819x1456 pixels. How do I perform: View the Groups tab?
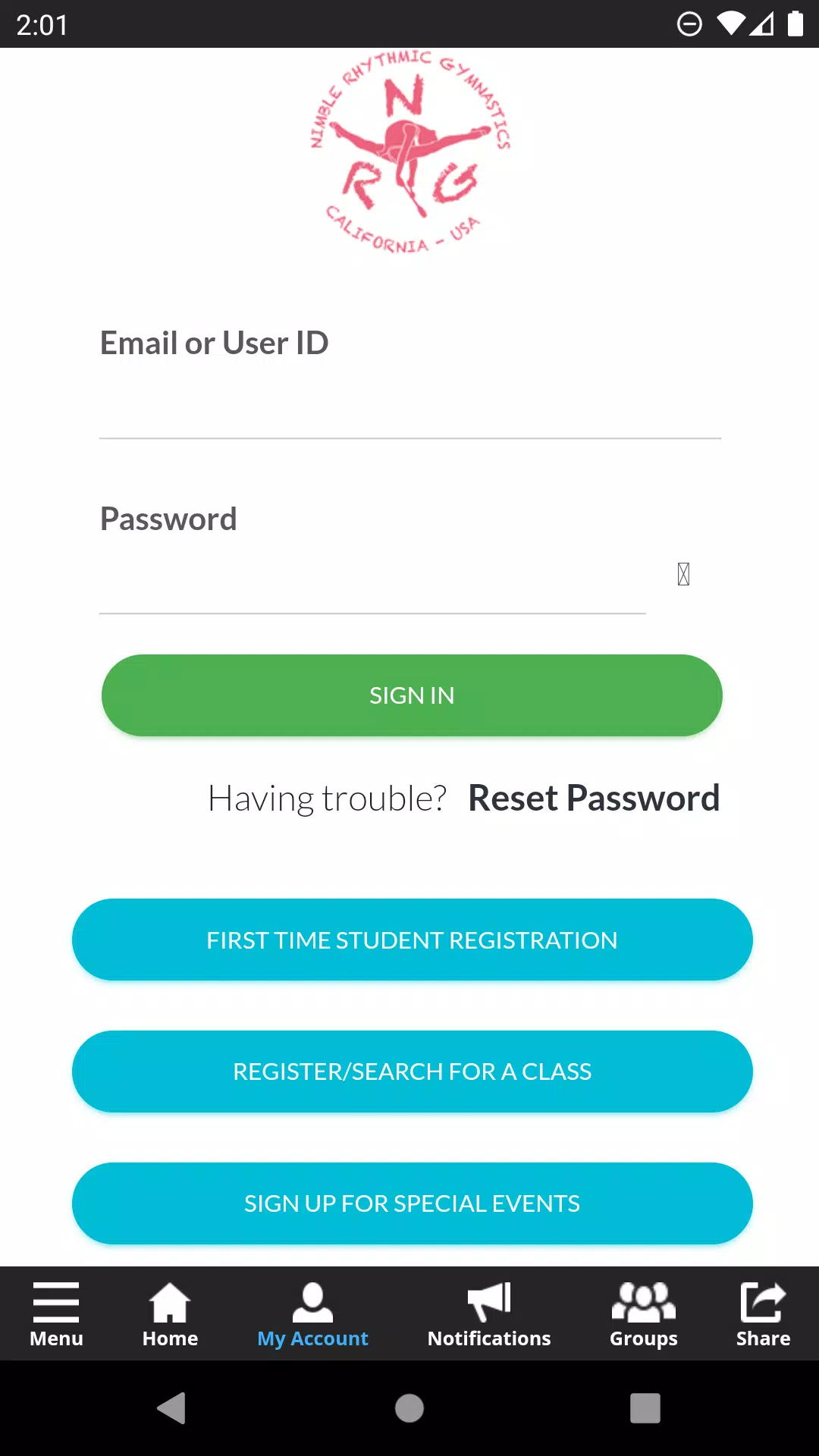644,1314
